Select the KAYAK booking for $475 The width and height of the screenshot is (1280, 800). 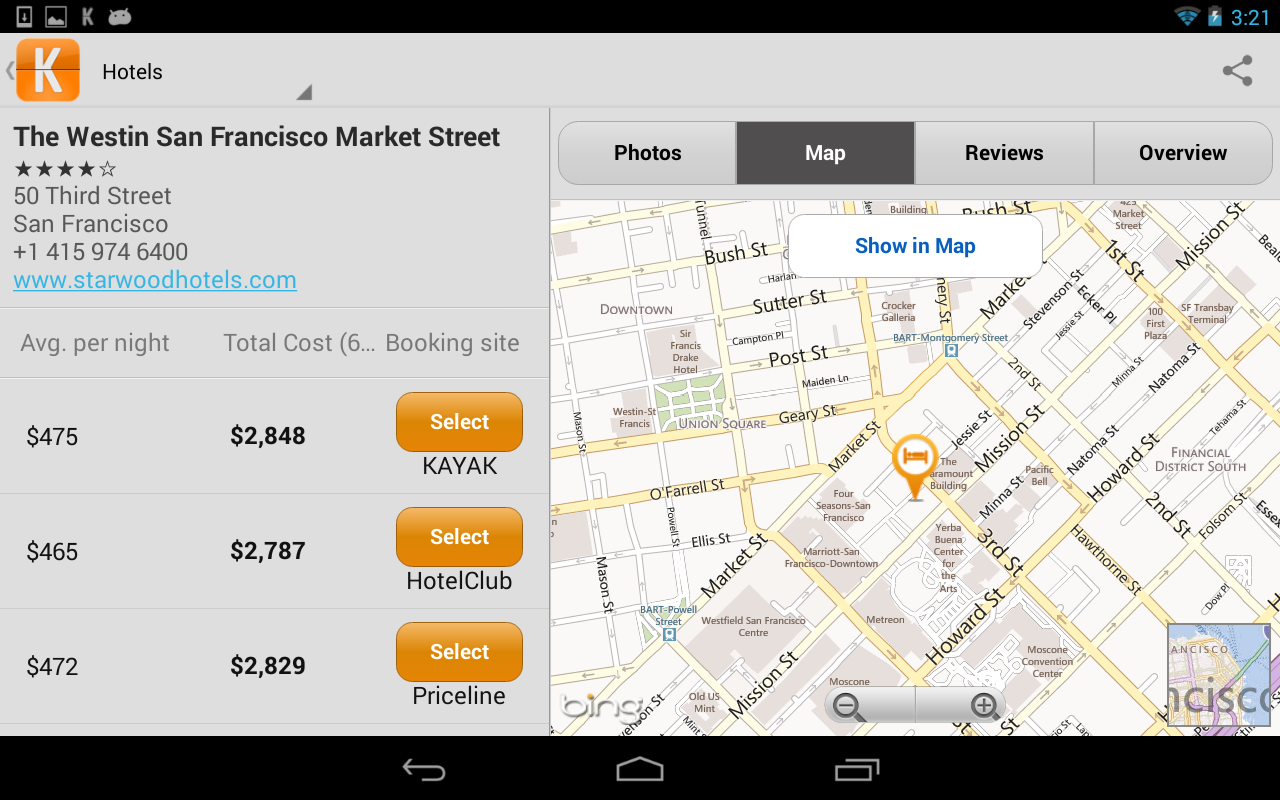459,422
